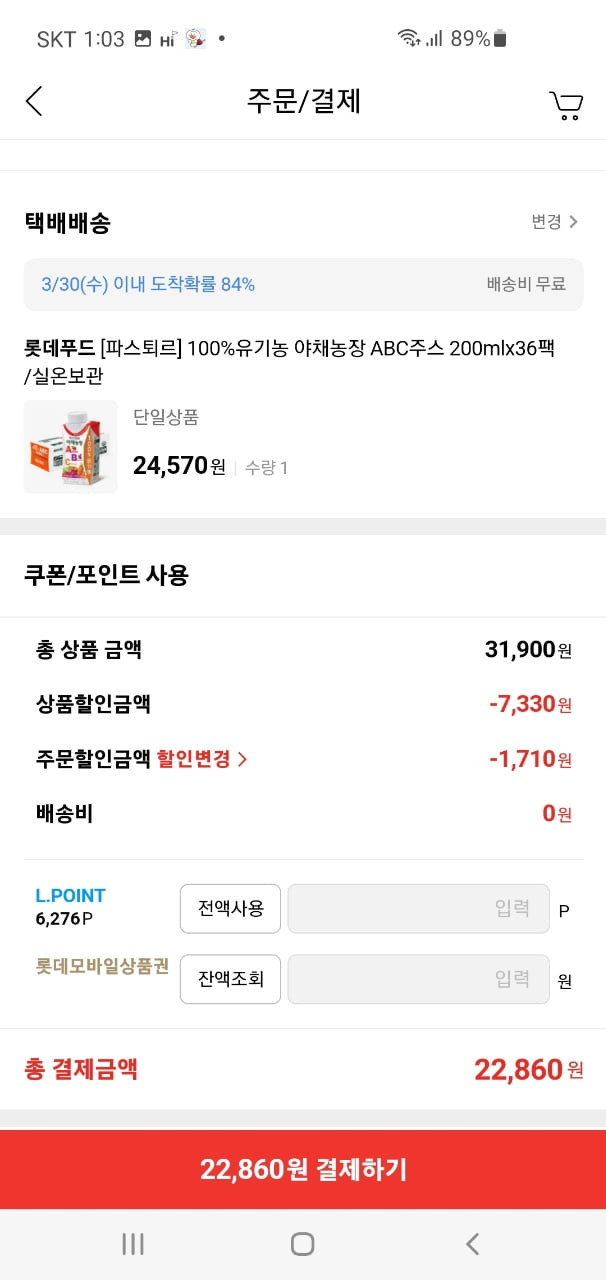
Task: Tap 변경 to change delivery option
Action: pyautogui.click(x=555, y=222)
